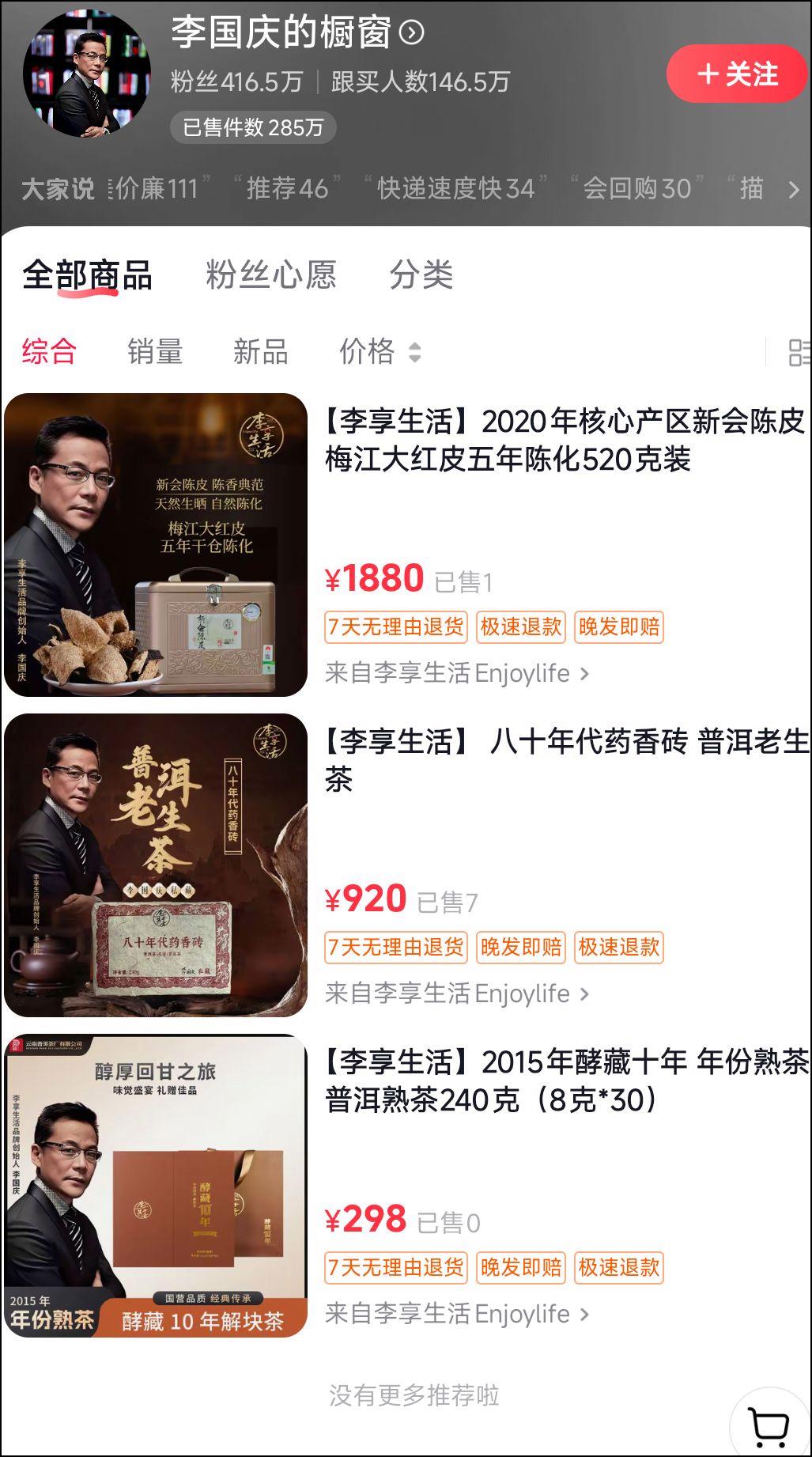Visit 李享生活Enjoylife shop under the ¥1880 item

456,673
